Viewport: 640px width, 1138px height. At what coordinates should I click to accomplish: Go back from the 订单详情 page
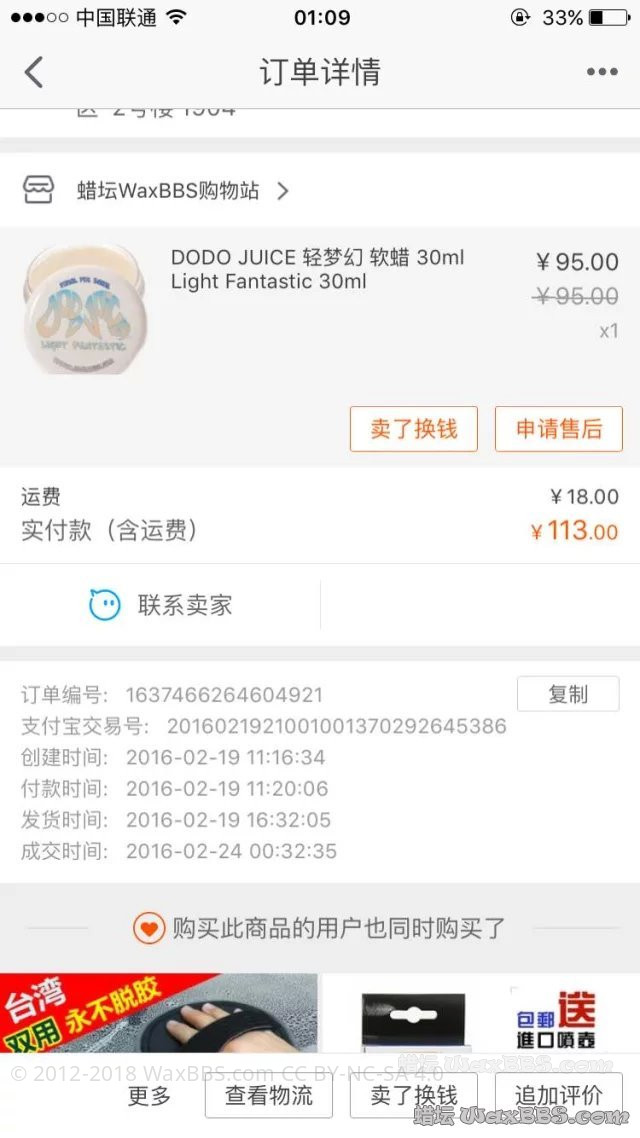34,72
